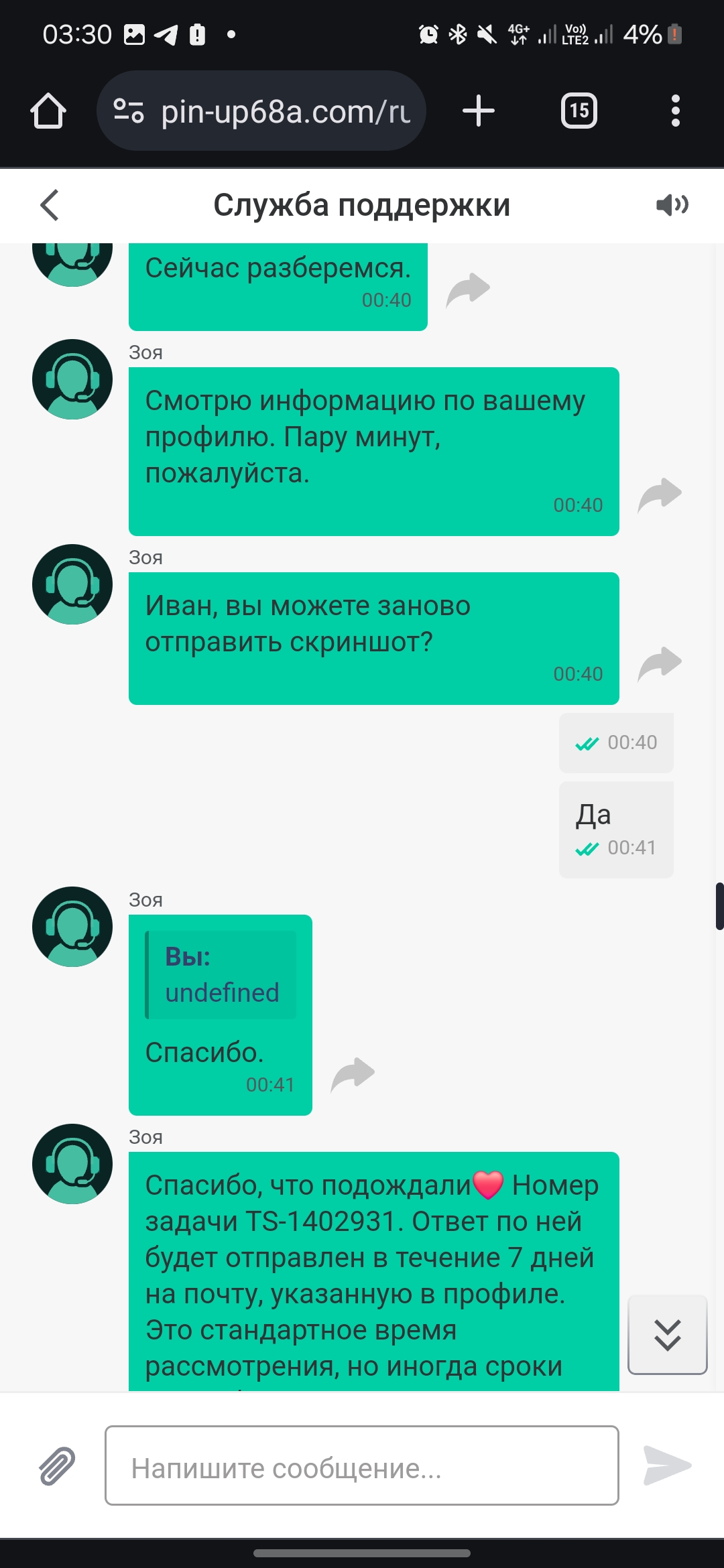This screenshot has width=724, height=1568.
Task: Attach a file with the paperclip icon
Action: click(x=57, y=1465)
